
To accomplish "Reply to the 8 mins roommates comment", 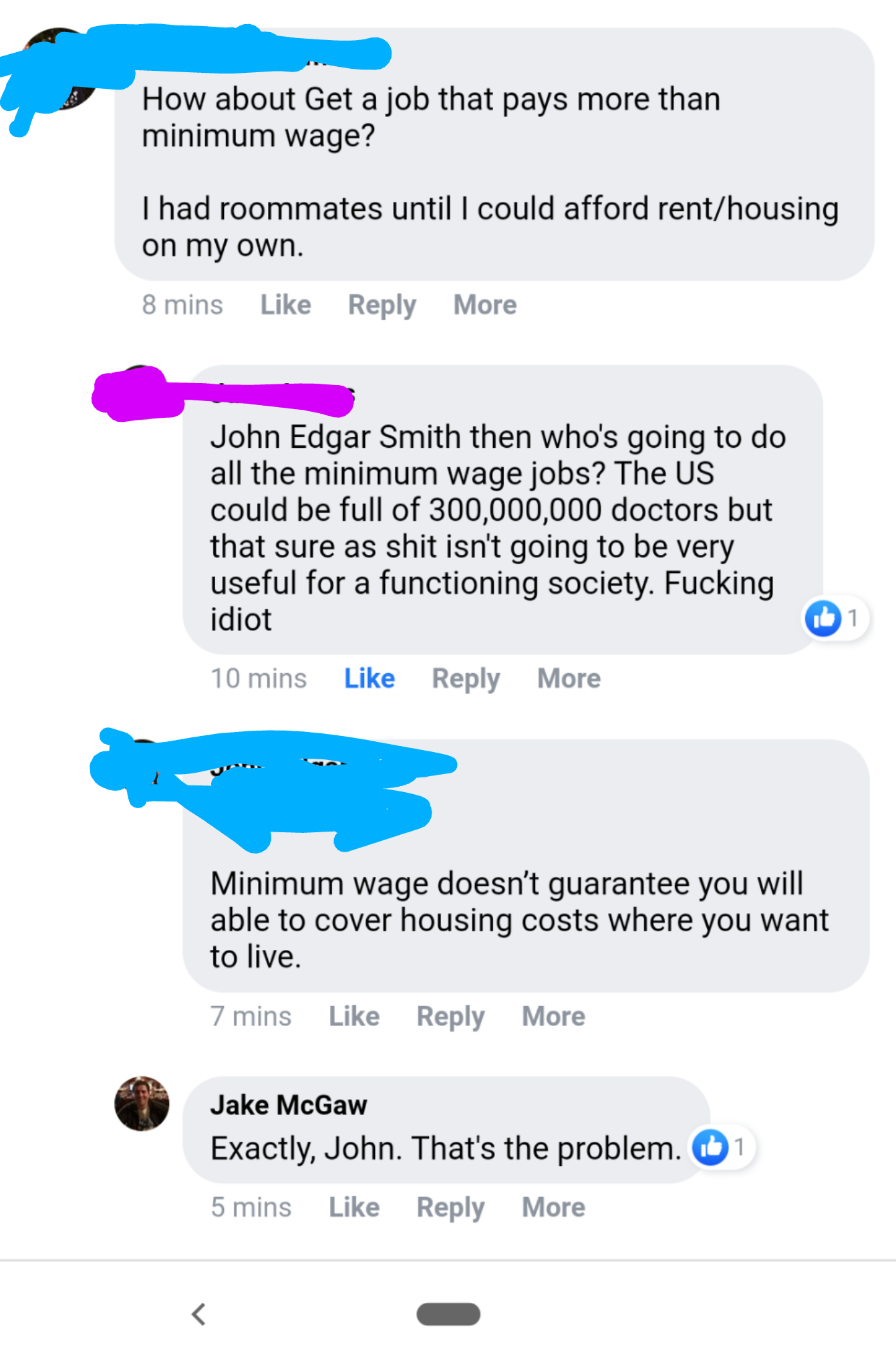I will click(382, 305).
